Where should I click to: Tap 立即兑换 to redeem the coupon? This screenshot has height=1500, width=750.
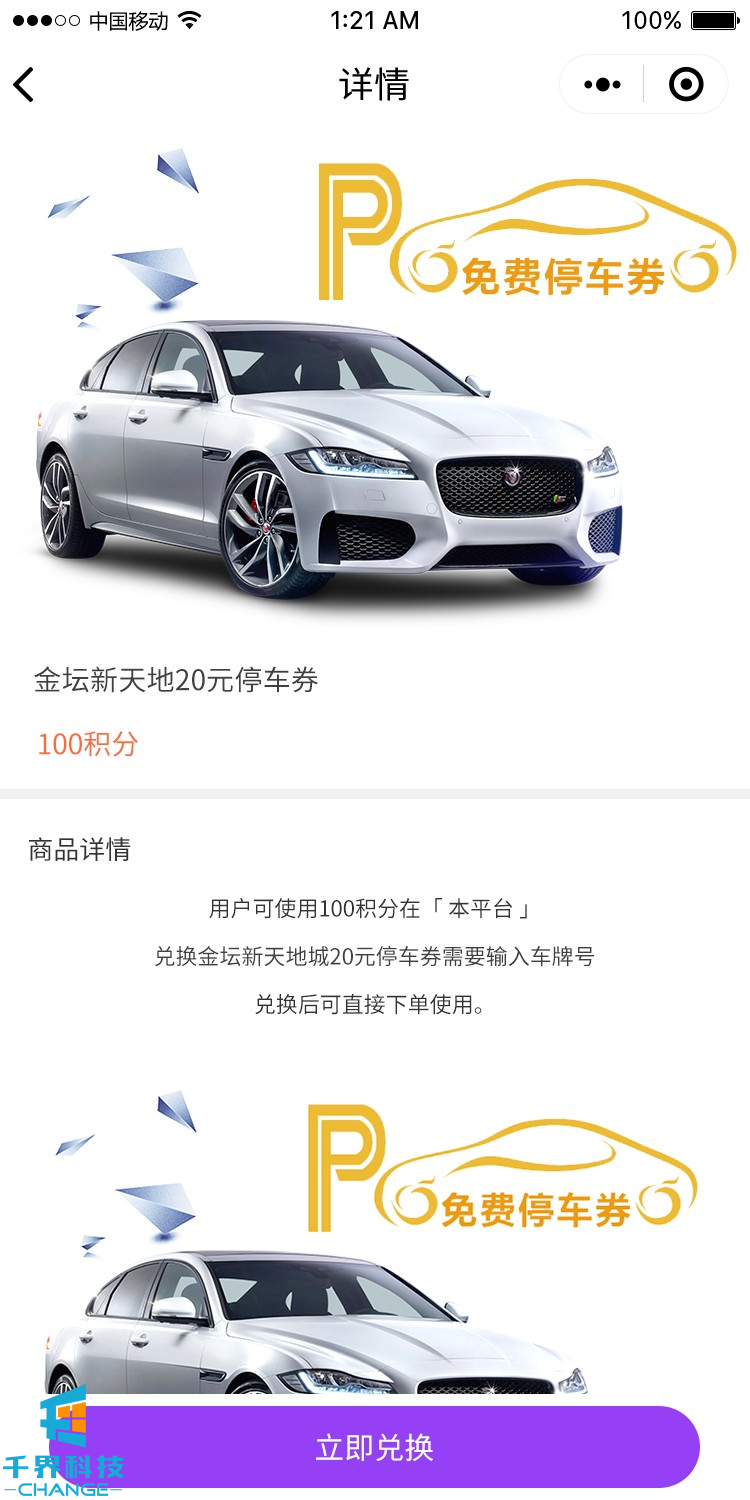(x=375, y=1447)
